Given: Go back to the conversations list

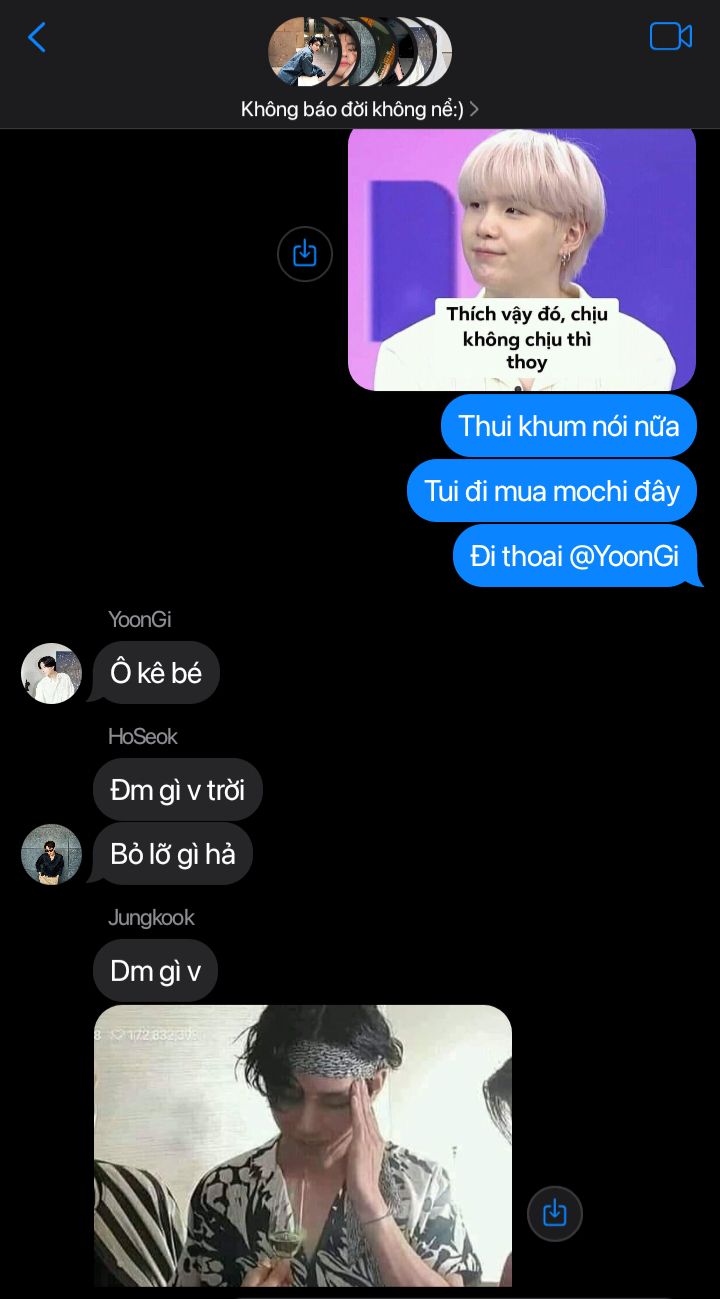Looking at the screenshot, I should point(37,38).
